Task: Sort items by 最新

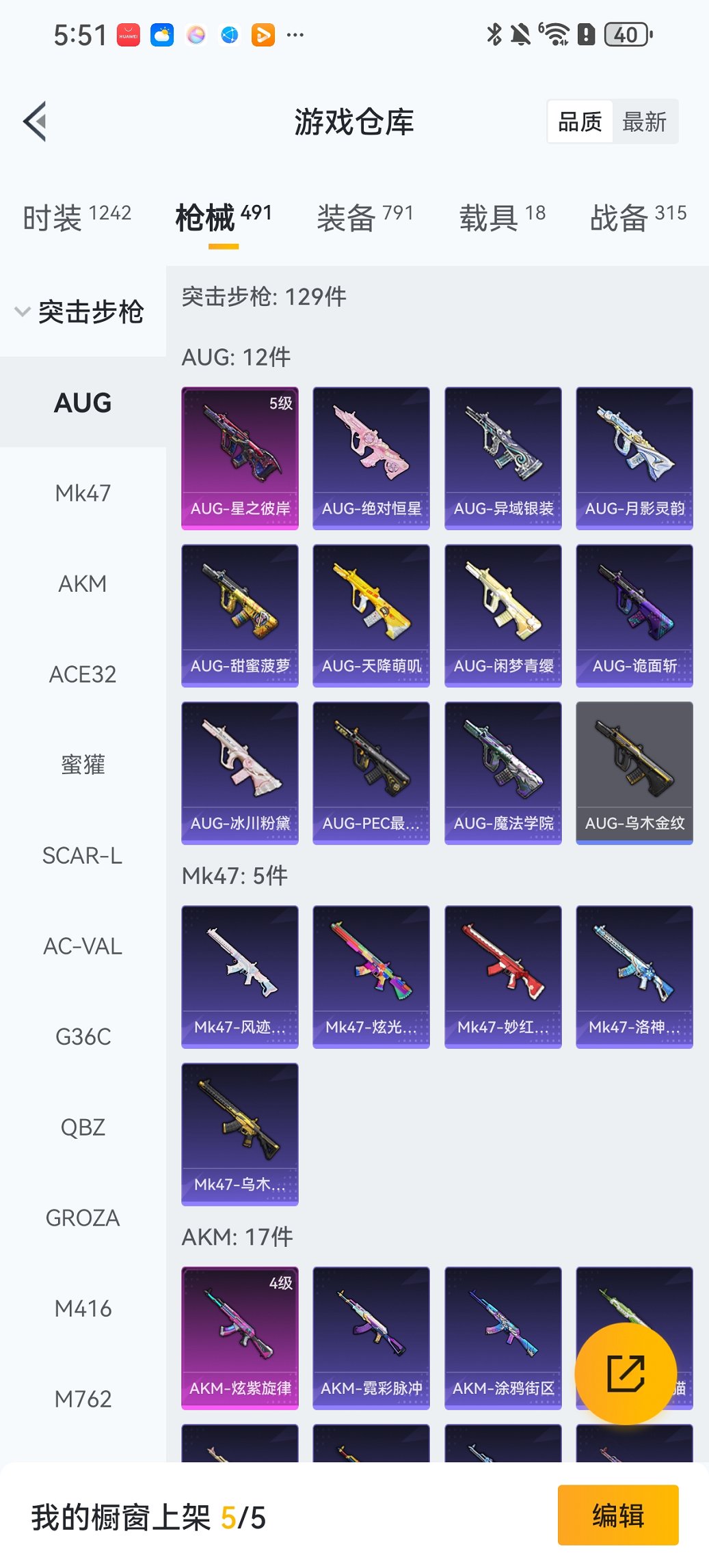Action: tap(644, 122)
